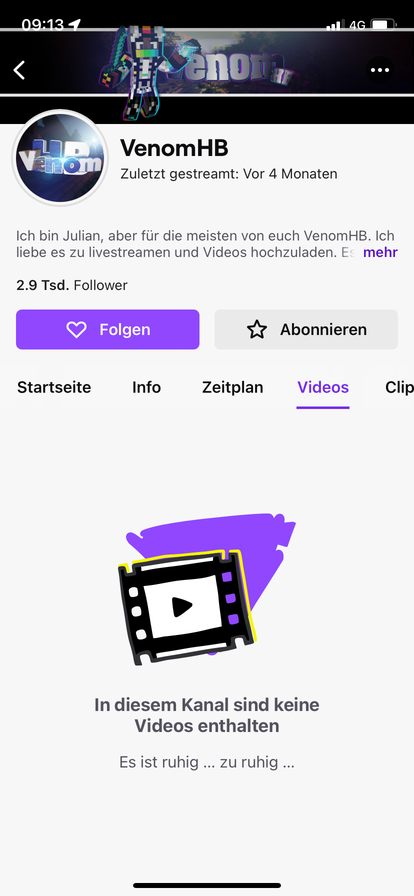
Task: Open the Info tab
Action: (146, 387)
